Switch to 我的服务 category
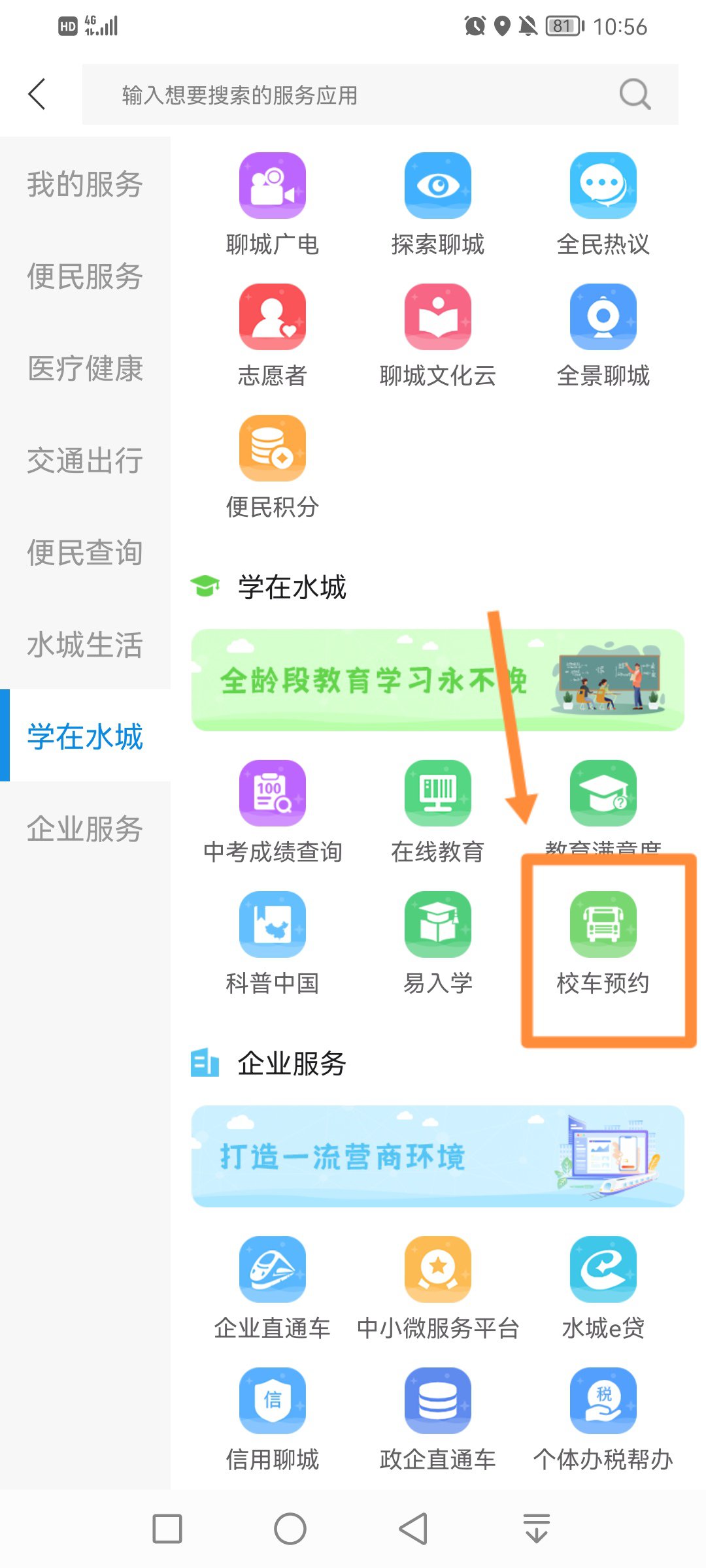The width and height of the screenshot is (706, 1568). point(85,184)
